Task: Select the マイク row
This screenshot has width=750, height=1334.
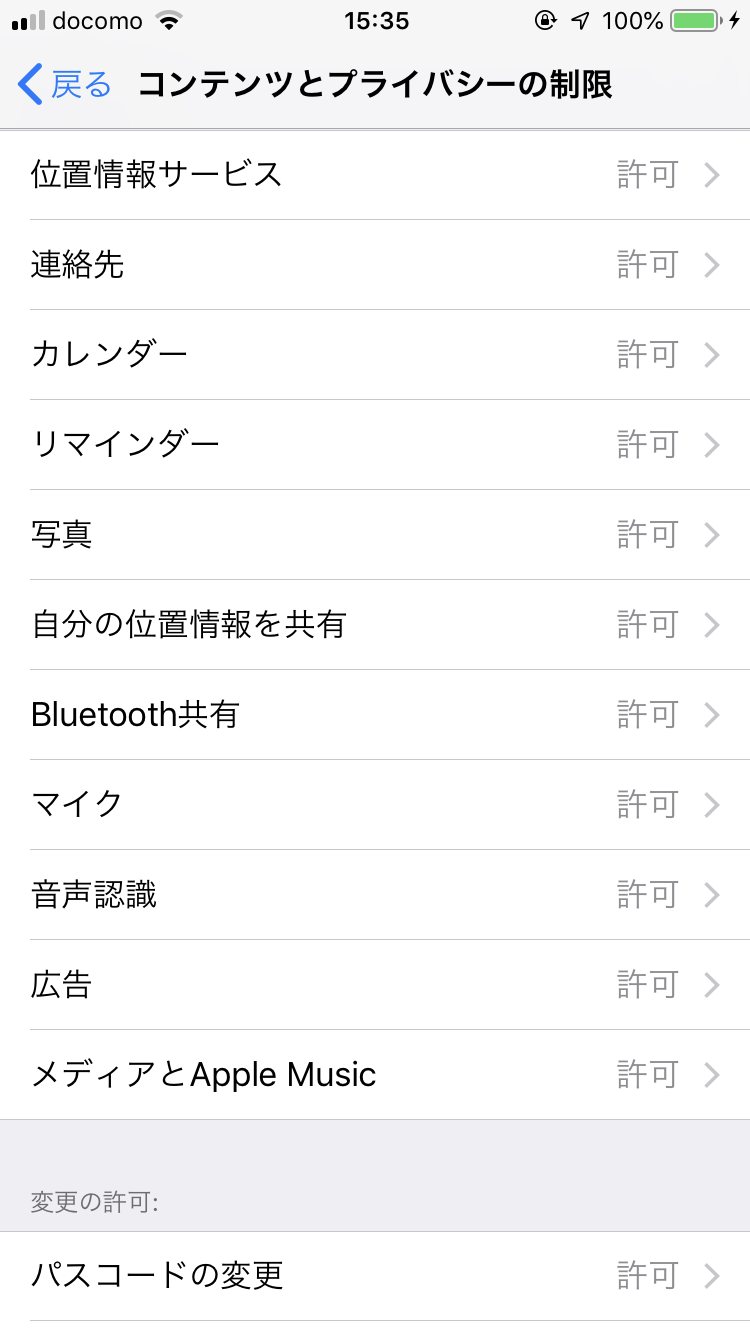Action: (375, 805)
